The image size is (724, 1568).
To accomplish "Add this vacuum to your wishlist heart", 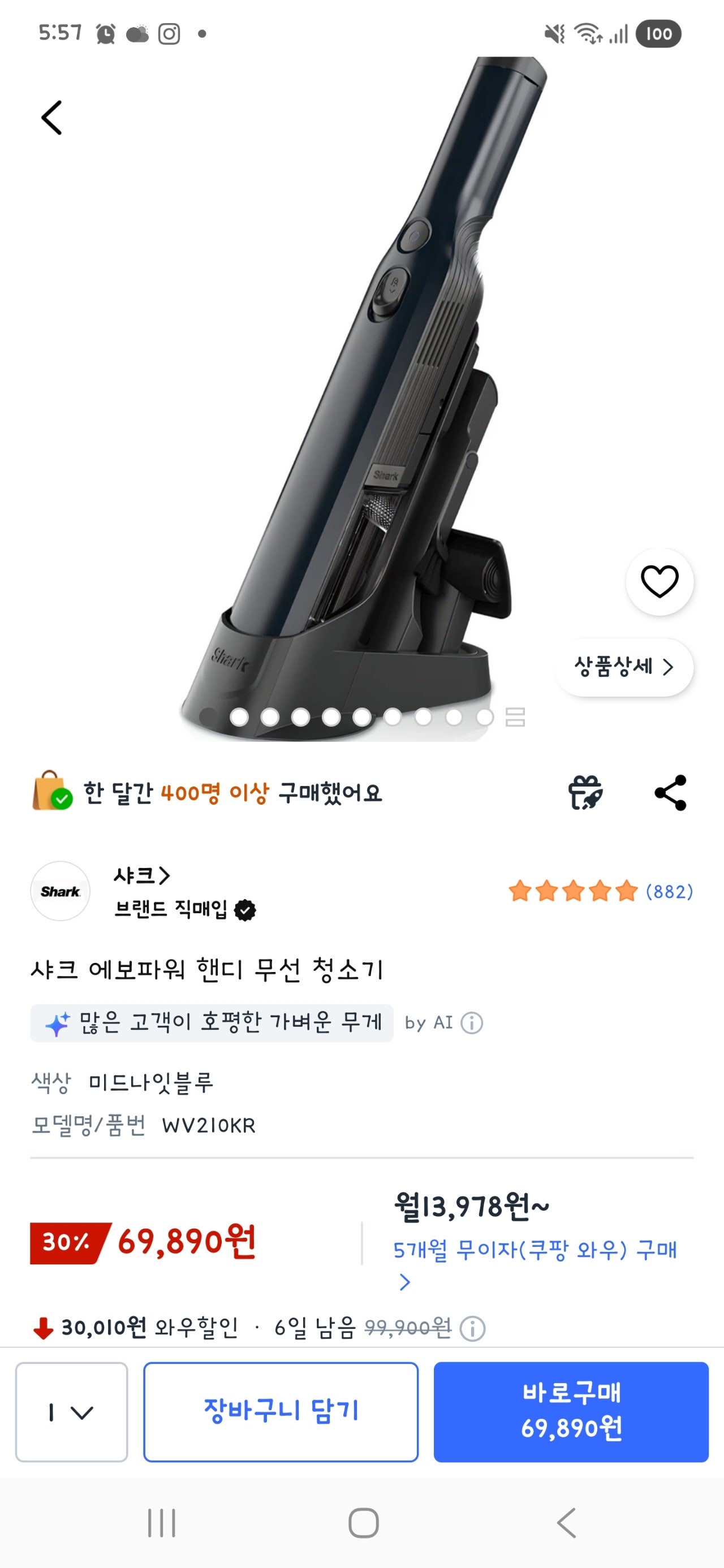I will click(x=660, y=580).
